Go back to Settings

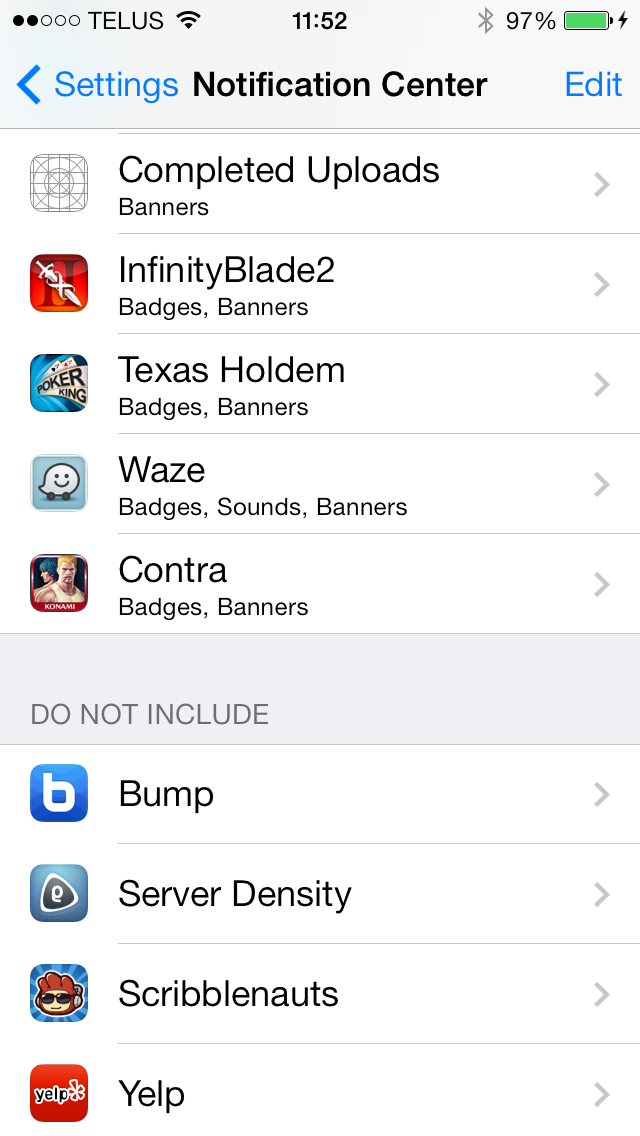pos(98,85)
